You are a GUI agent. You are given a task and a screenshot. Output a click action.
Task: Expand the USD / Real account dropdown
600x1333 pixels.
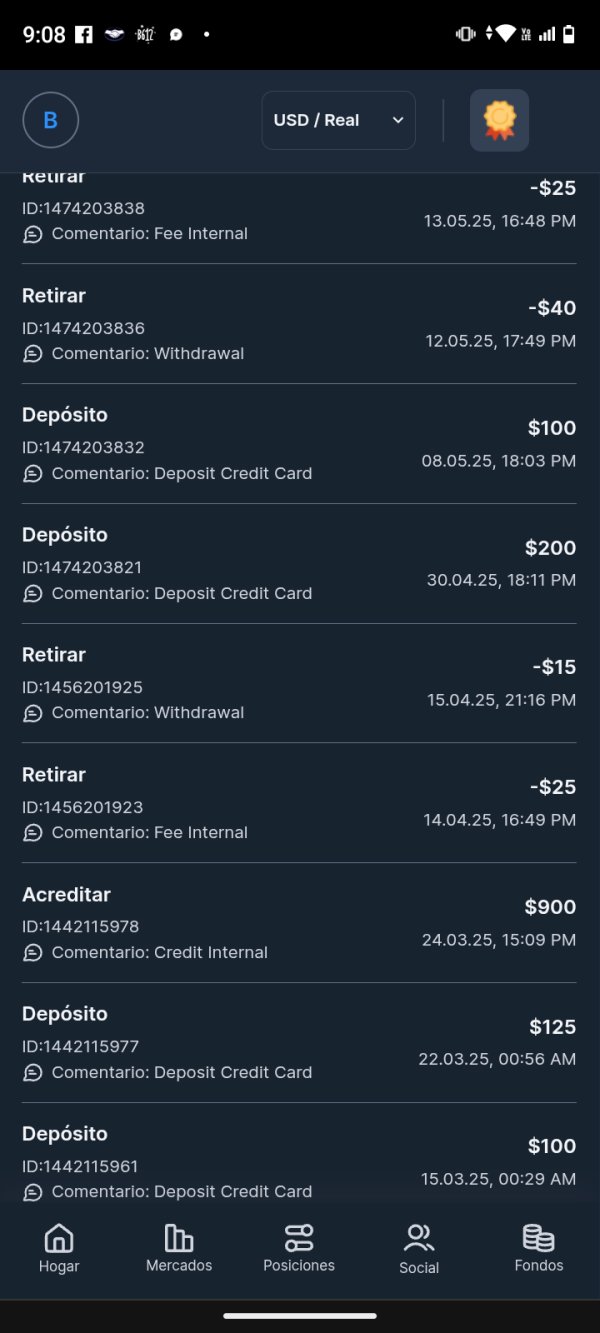pos(339,120)
